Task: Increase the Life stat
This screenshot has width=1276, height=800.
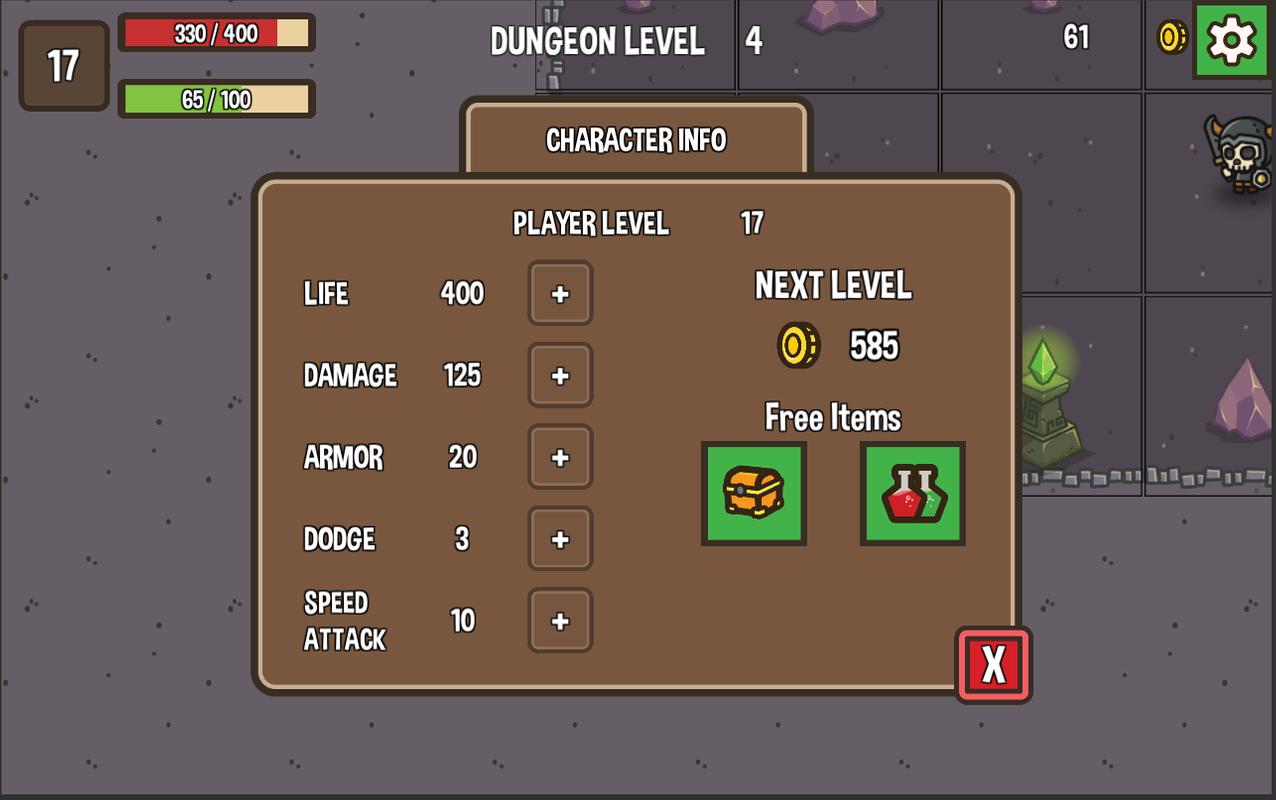Action: click(560, 293)
